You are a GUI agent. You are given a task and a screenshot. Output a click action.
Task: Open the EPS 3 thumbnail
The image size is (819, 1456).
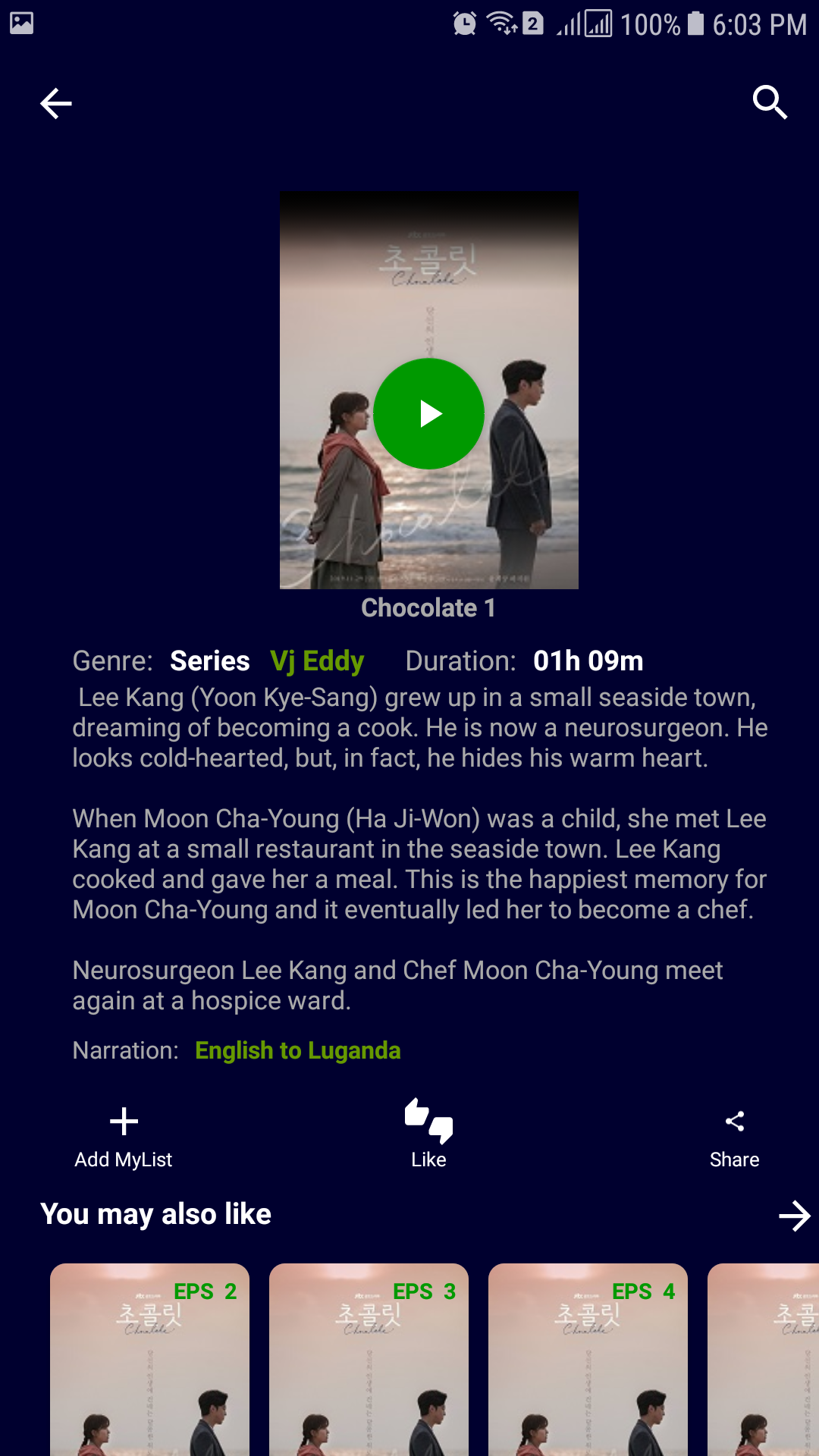(369, 1359)
